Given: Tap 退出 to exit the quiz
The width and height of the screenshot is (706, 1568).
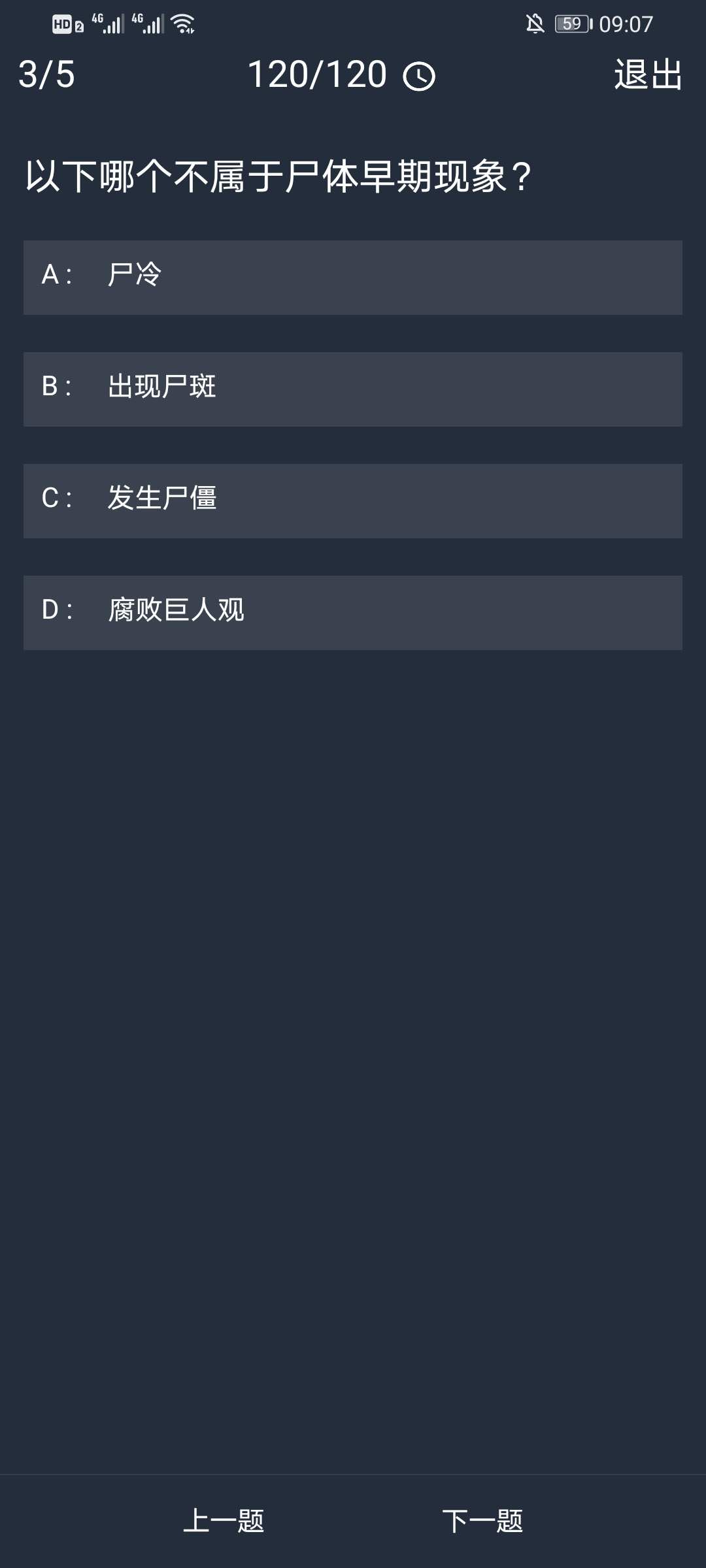Looking at the screenshot, I should click(648, 74).
